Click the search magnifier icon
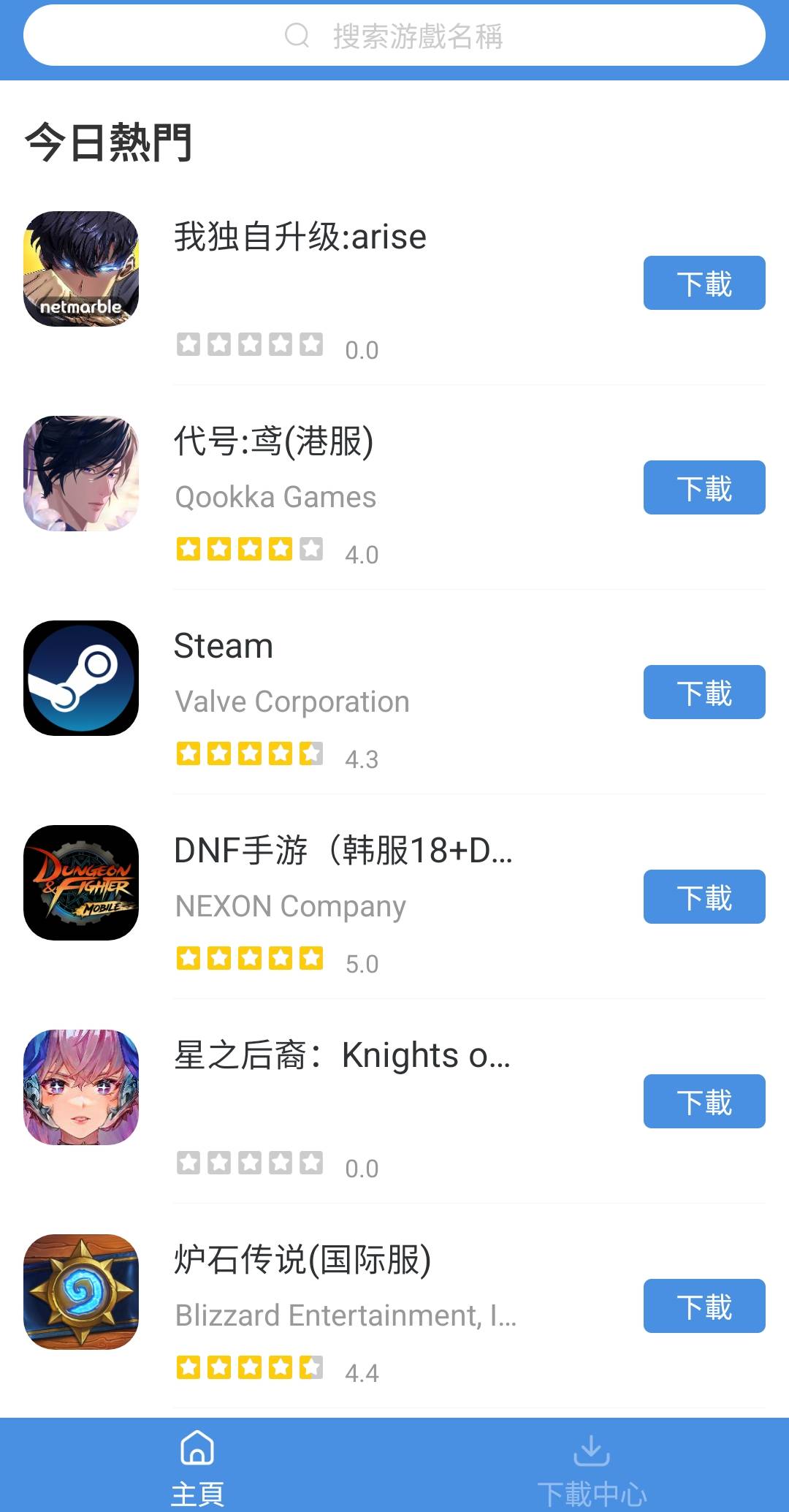This screenshot has width=789, height=1512. (x=296, y=36)
